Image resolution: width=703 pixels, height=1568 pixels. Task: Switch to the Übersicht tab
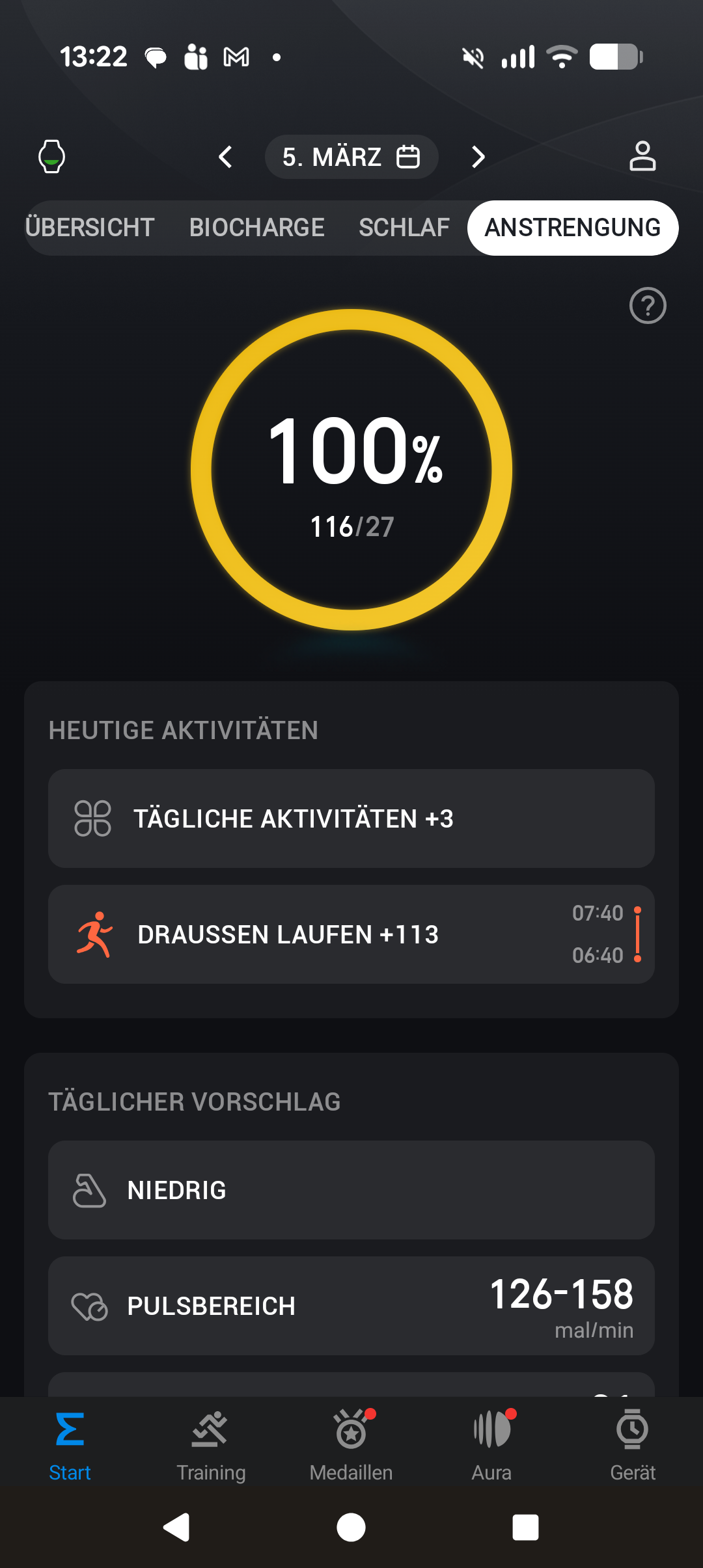[90, 228]
